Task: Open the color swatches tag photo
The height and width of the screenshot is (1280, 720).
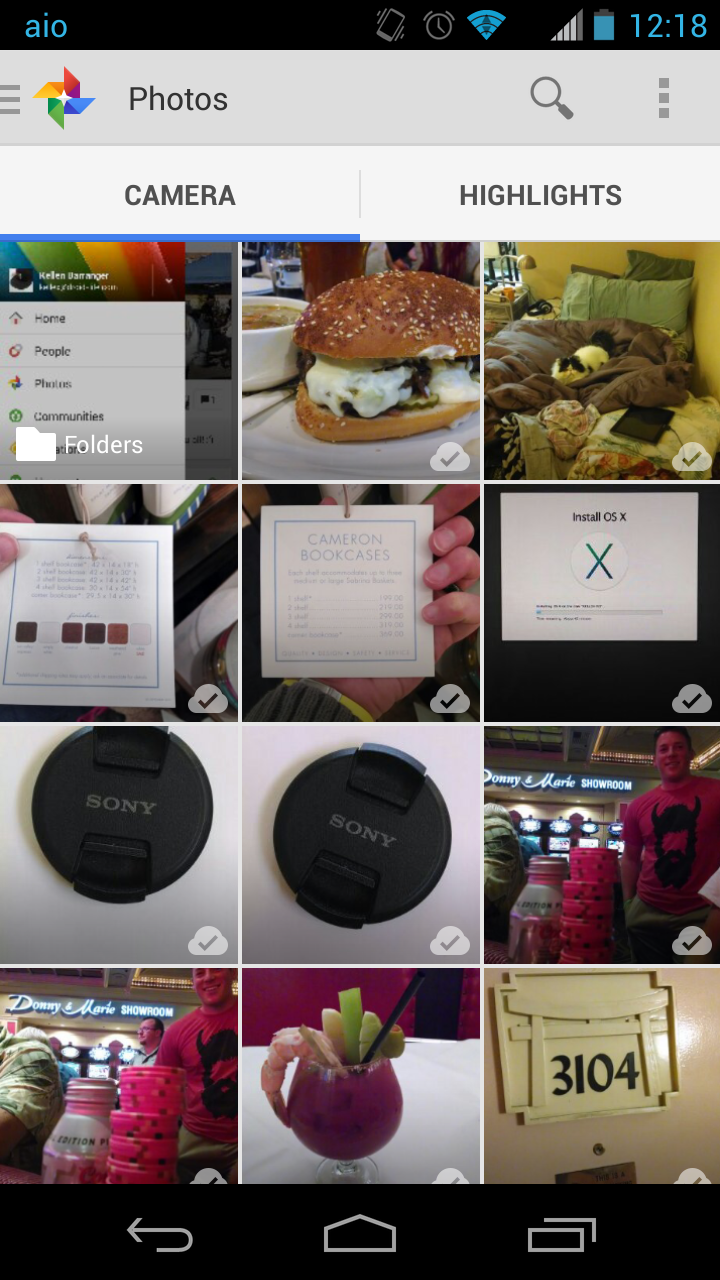Action: [x=118, y=603]
